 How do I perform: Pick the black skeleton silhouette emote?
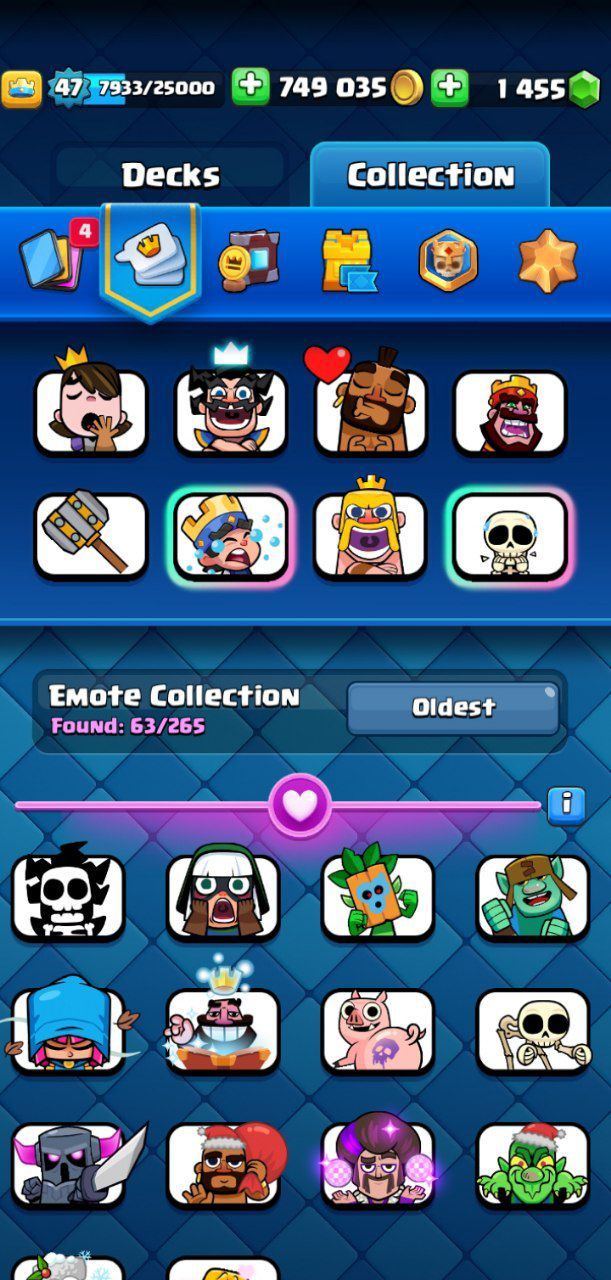pyautogui.click(x=68, y=897)
